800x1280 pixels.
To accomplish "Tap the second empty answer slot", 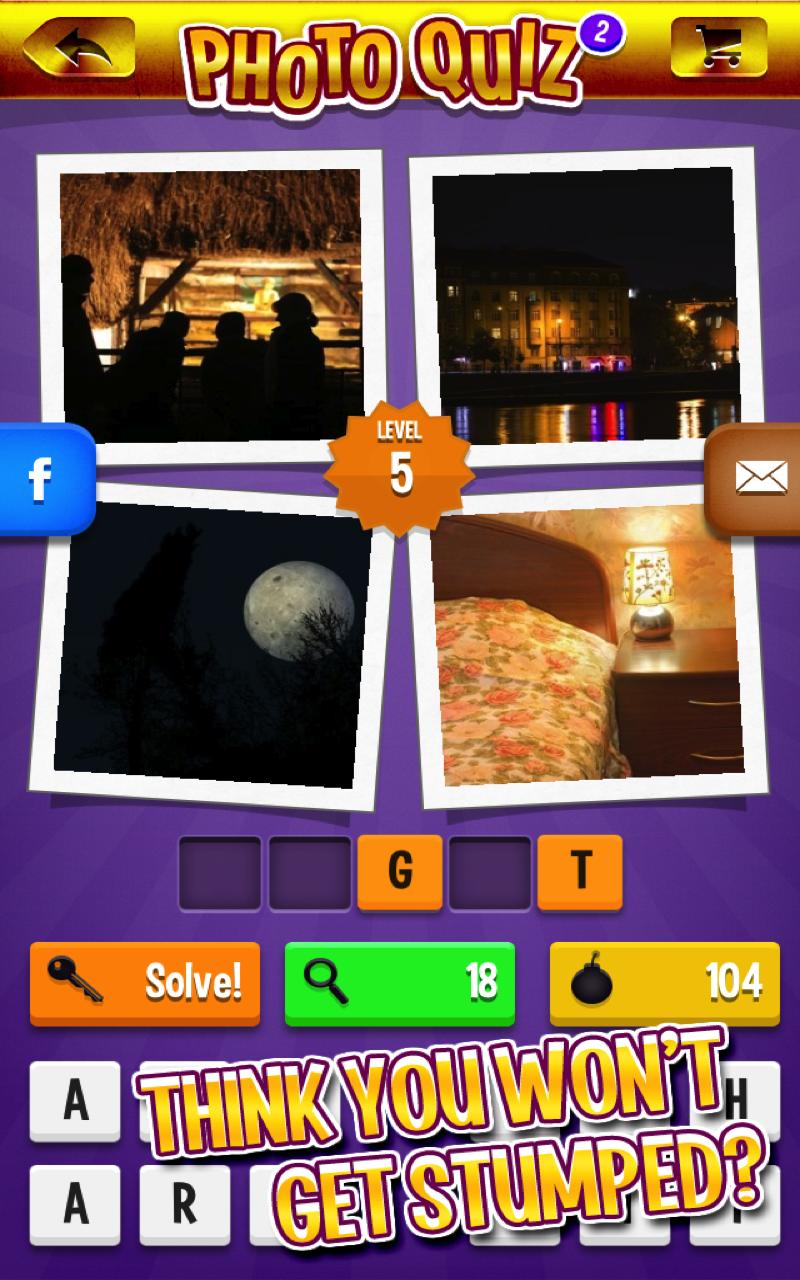I will pyautogui.click(x=310, y=869).
